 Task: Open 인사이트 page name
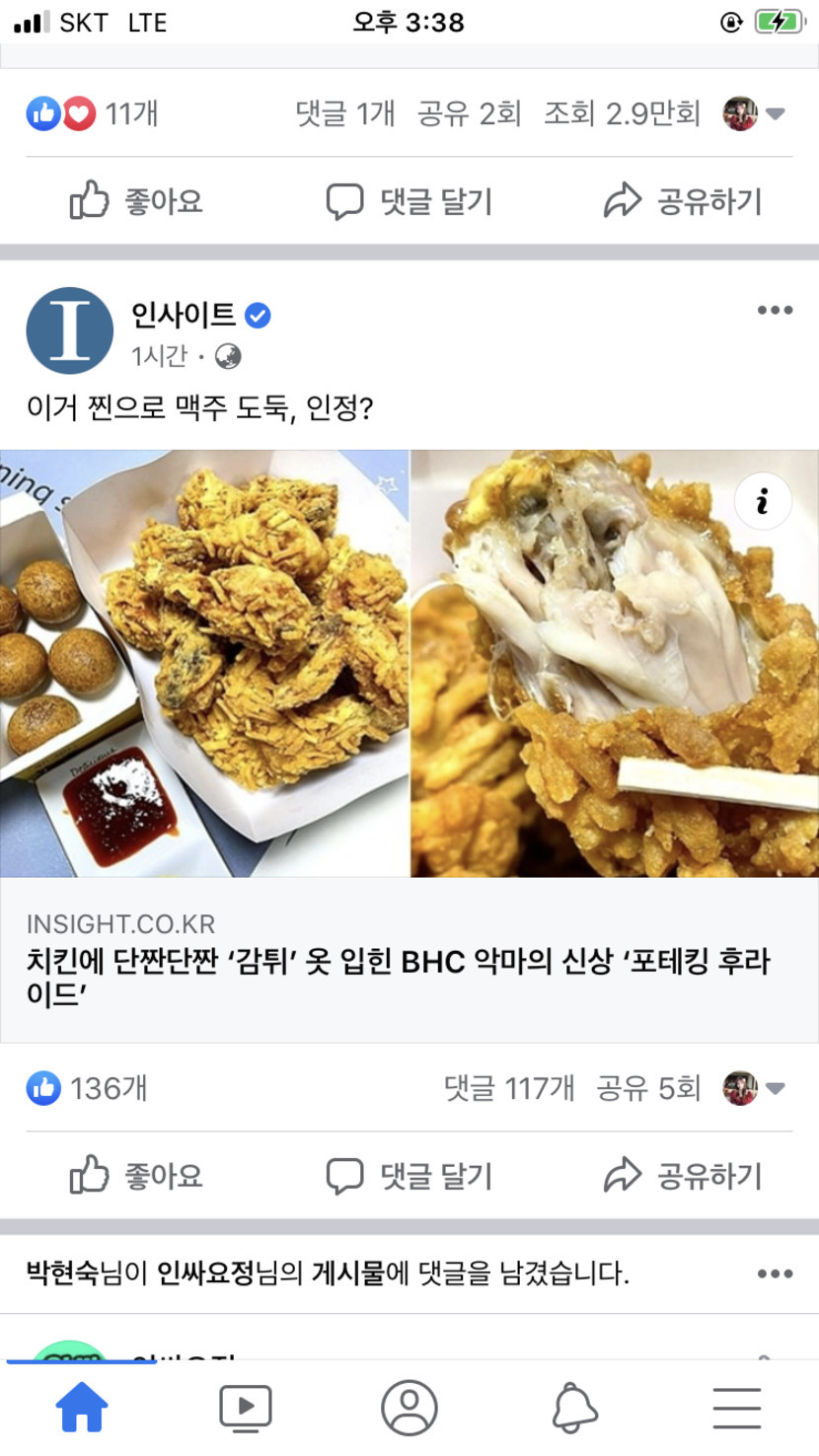pyautogui.click(x=184, y=315)
